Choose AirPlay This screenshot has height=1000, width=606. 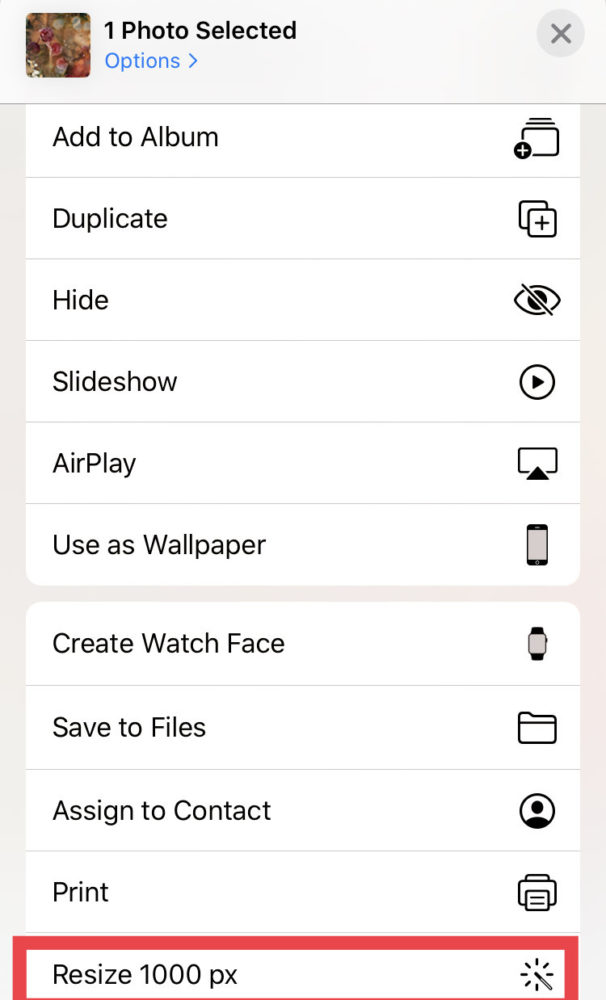tap(302, 463)
